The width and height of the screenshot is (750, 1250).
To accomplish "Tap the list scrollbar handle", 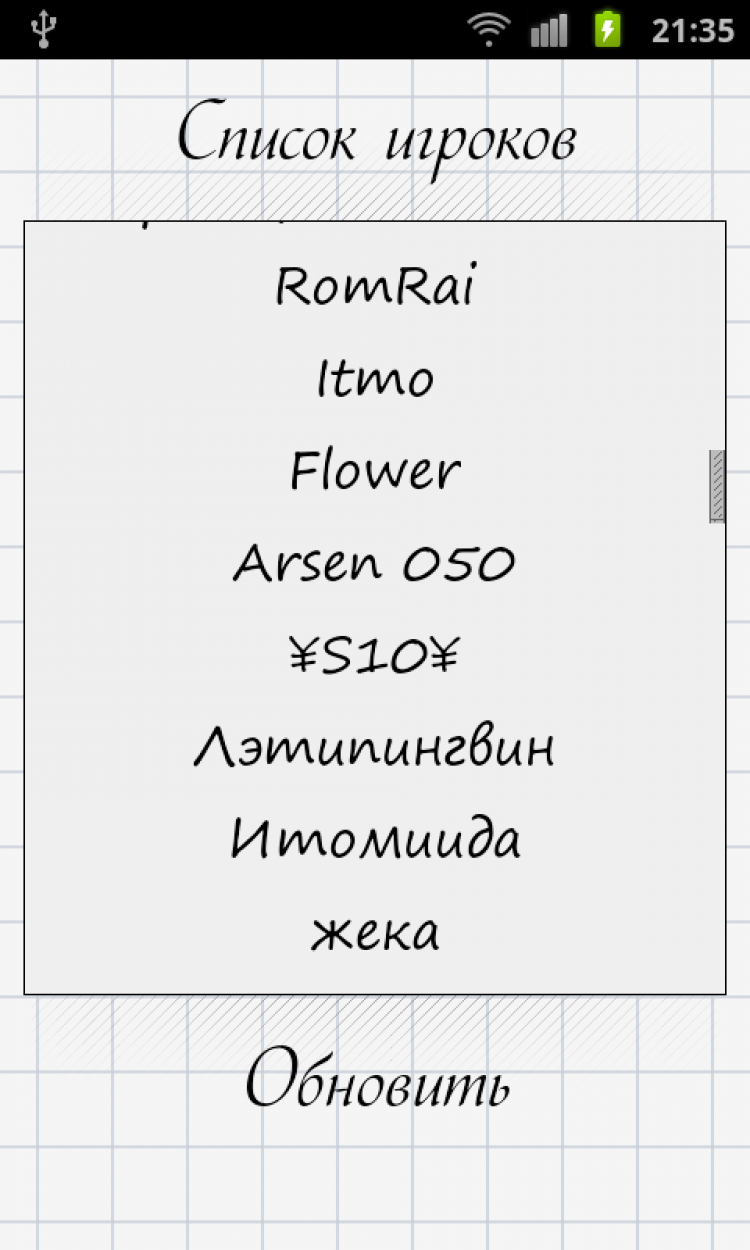I will 716,486.
